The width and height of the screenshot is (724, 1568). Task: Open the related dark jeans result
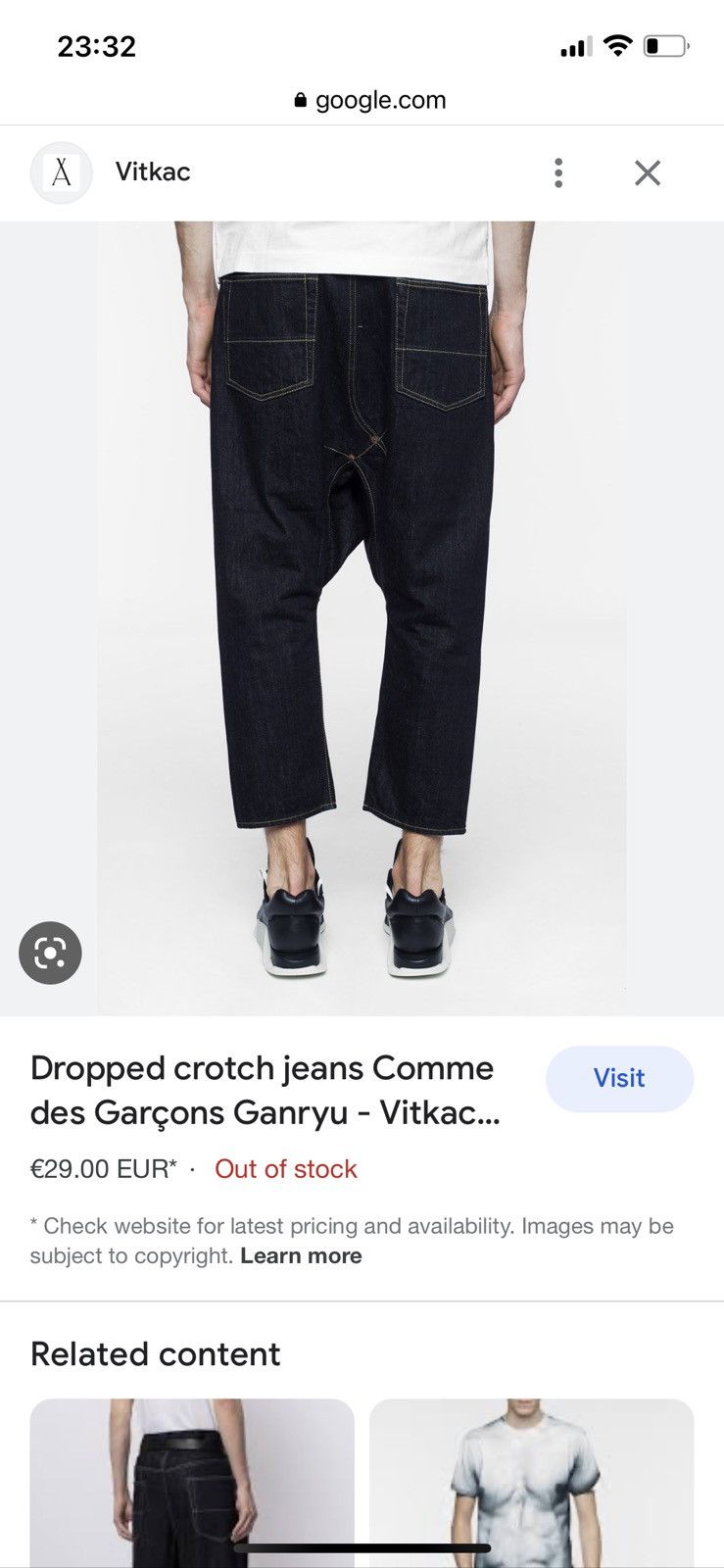(192, 1482)
